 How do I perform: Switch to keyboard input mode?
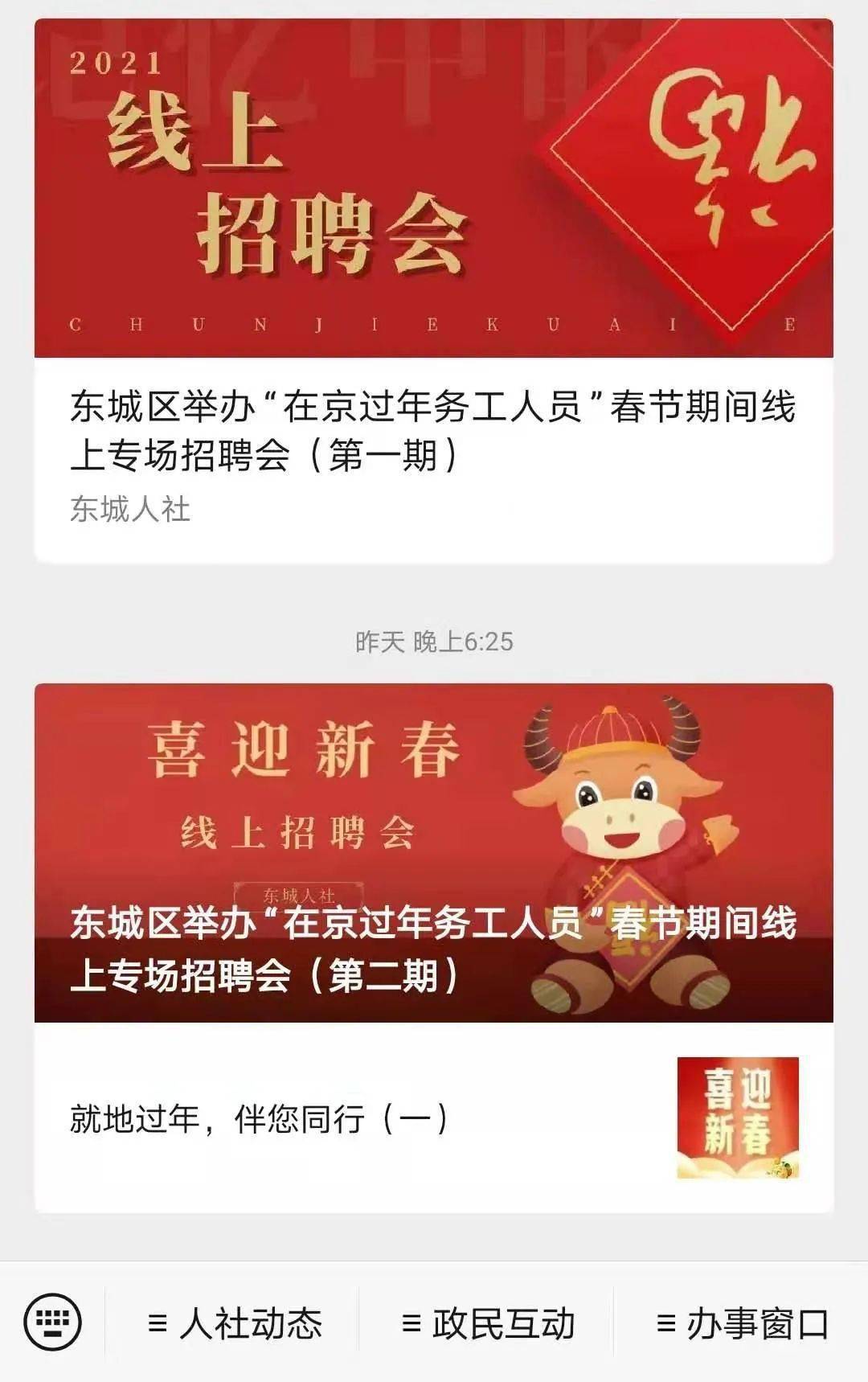53,1323
